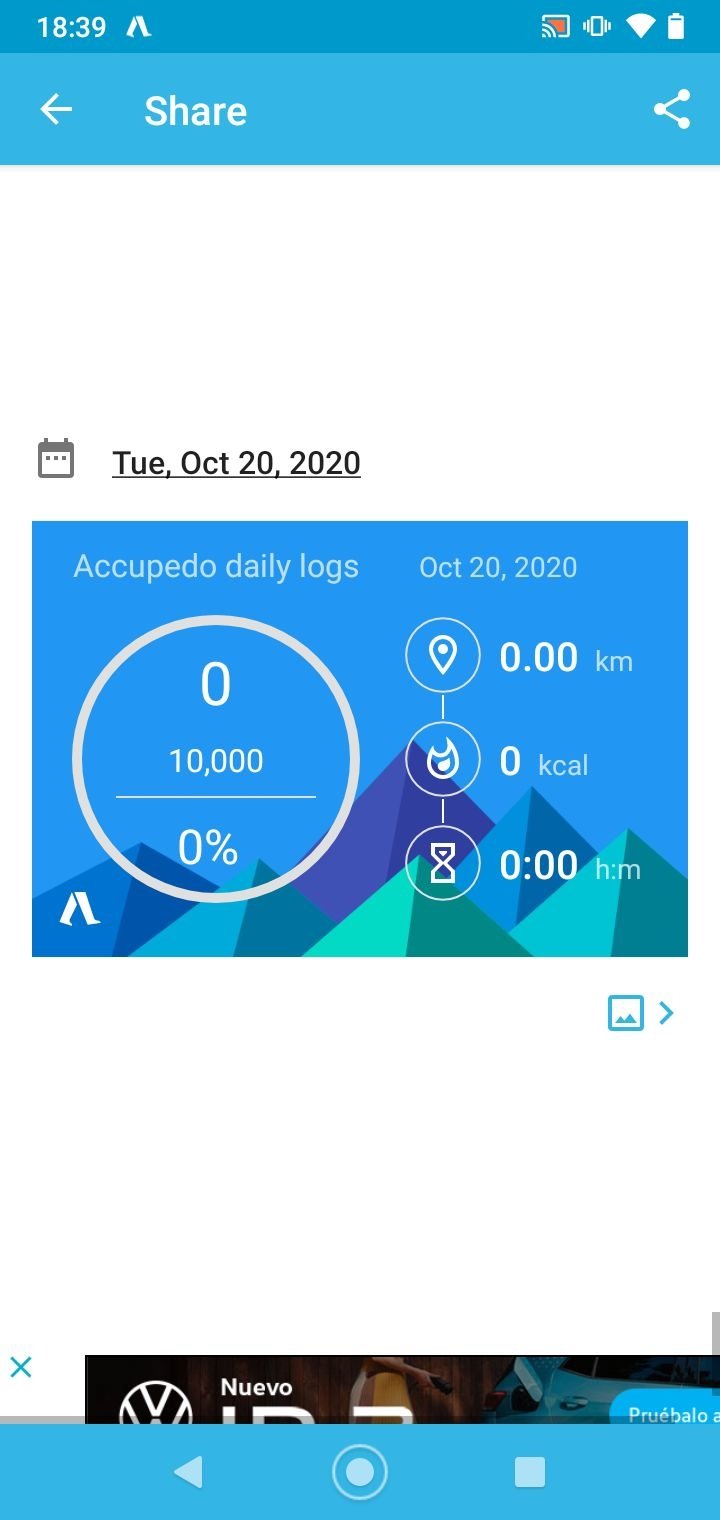Tap the calendar icon beside the date
Screen dimensions: 720x1520
(56, 459)
